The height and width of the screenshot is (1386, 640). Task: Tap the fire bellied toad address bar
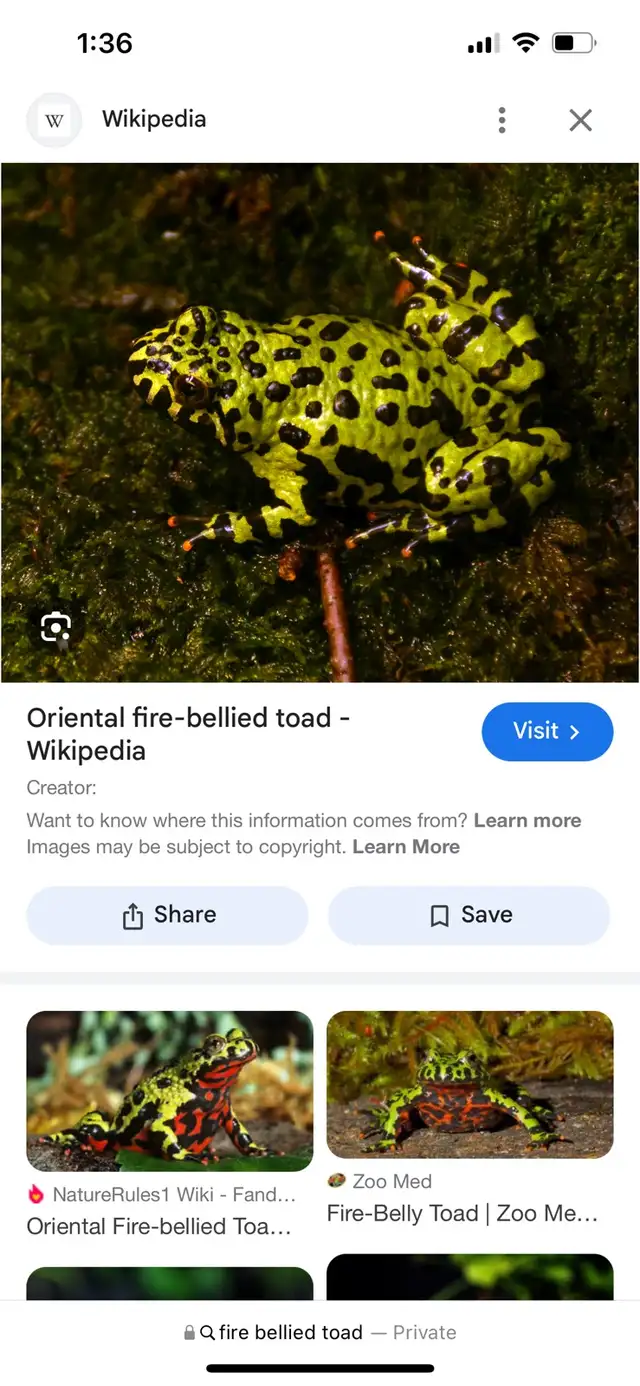[x=320, y=1332]
